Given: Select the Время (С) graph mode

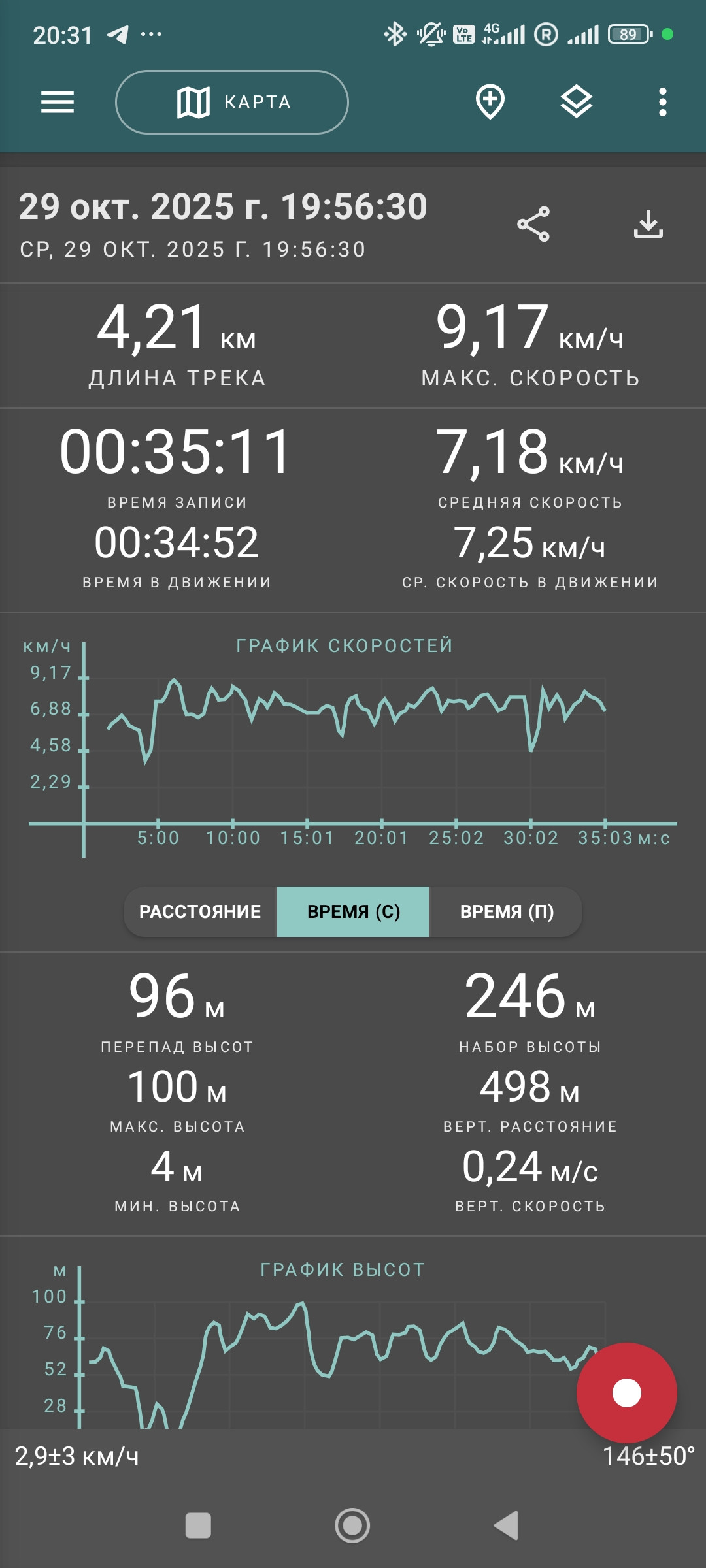Looking at the screenshot, I should click(x=353, y=911).
